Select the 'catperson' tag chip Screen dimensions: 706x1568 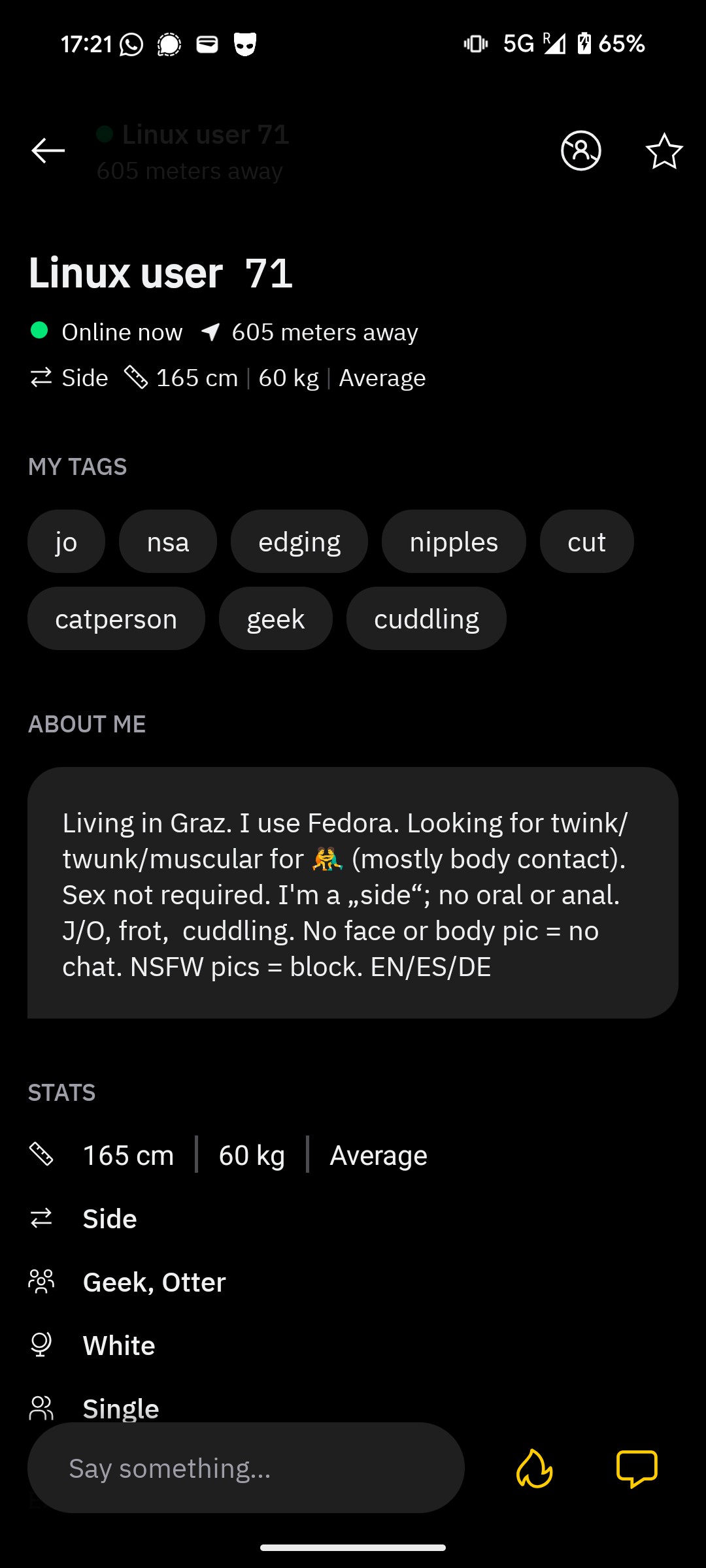point(116,618)
